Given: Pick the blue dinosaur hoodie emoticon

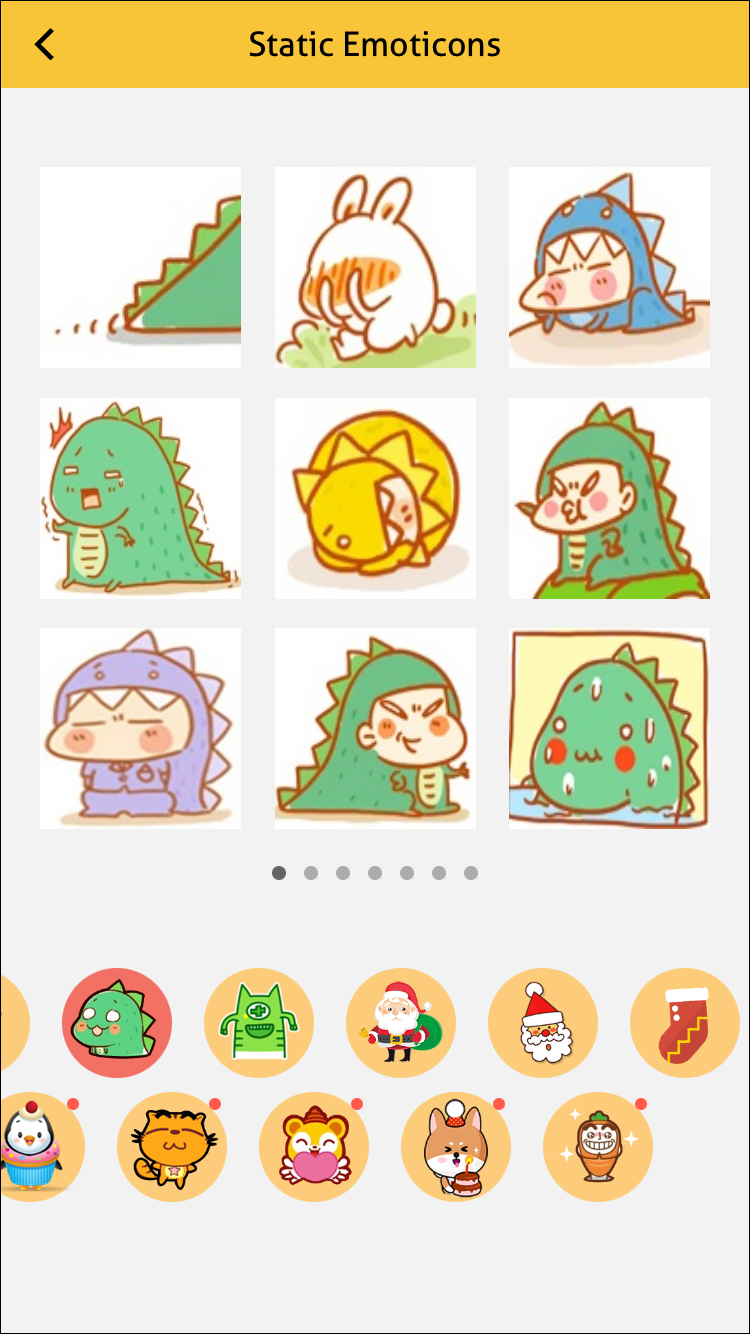Looking at the screenshot, I should (x=609, y=268).
